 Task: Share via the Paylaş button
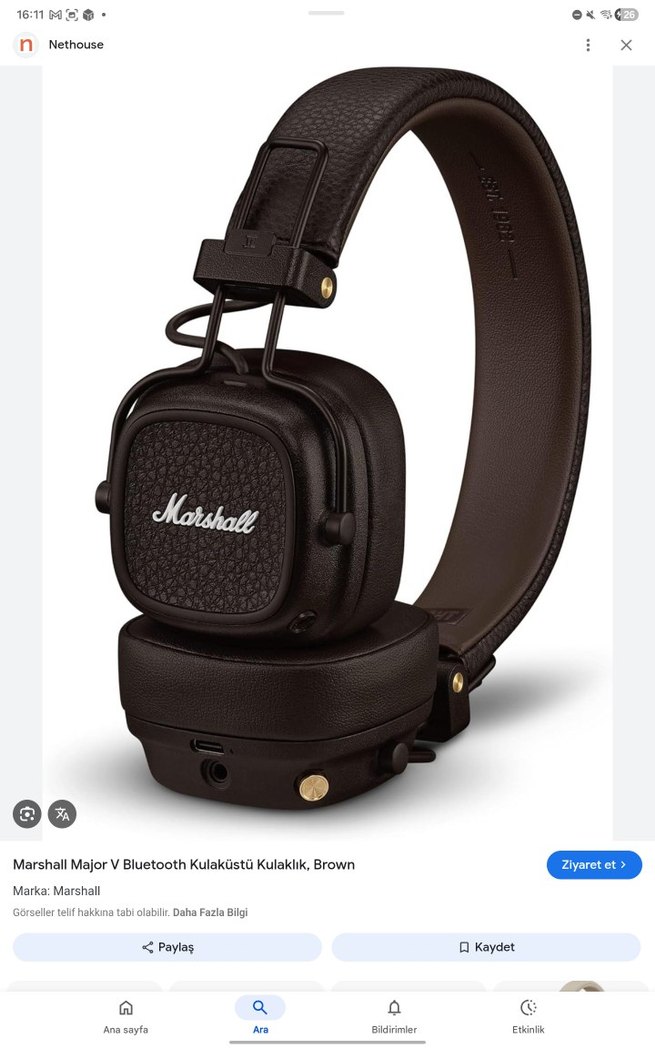pos(167,947)
